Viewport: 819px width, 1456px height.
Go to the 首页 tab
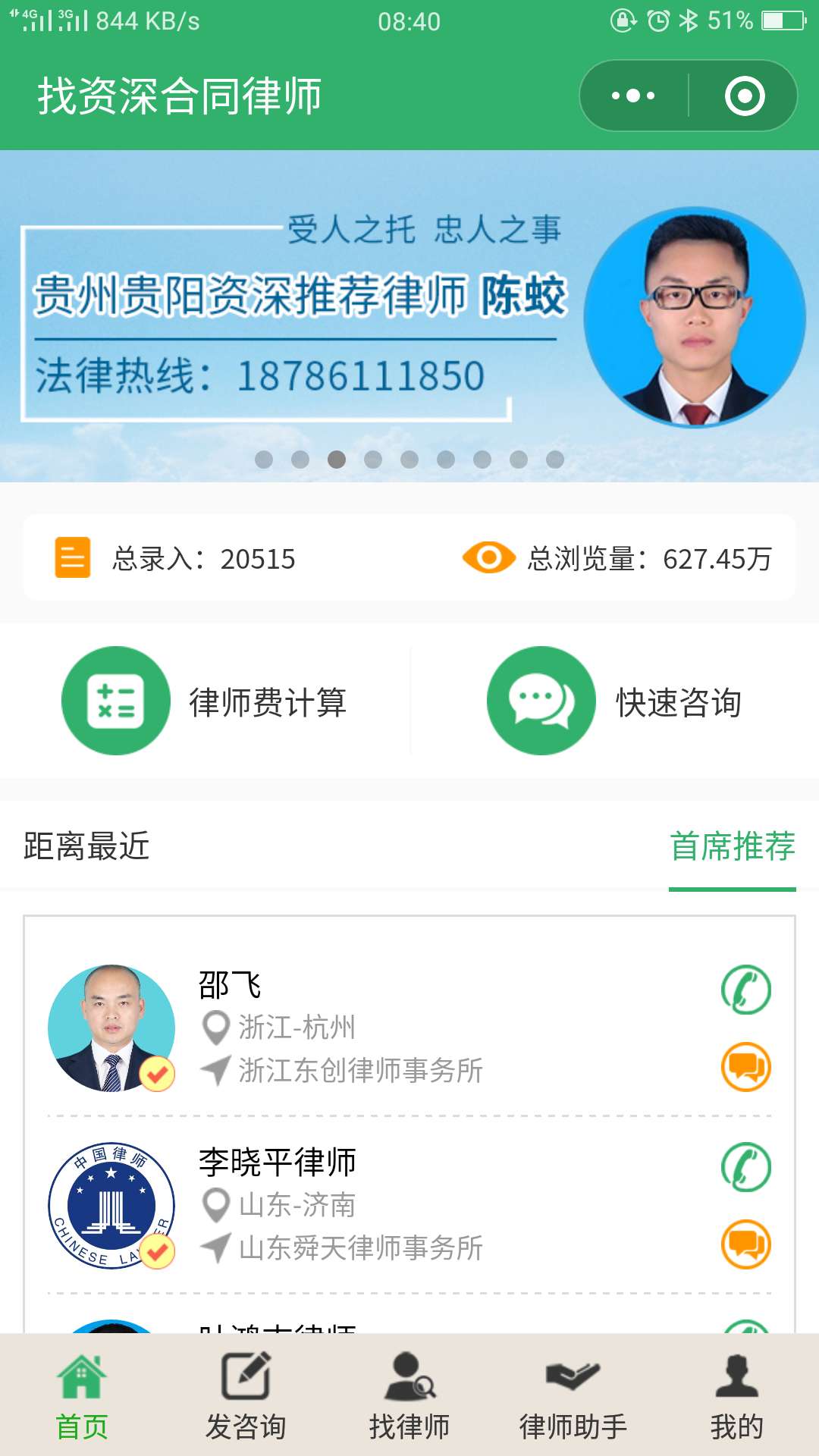pyautogui.click(x=82, y=1396)
